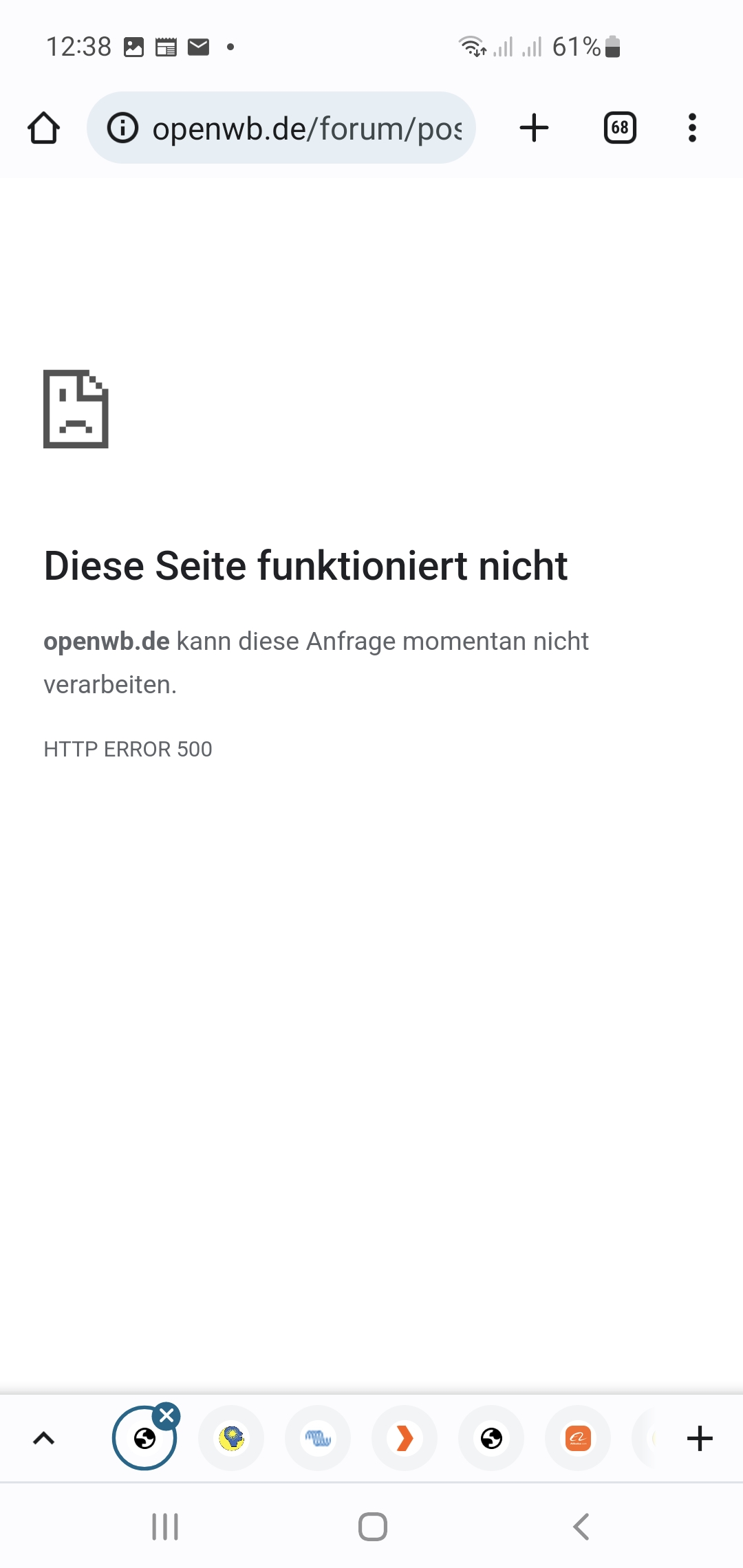Add a new tab from bottom strip
The width and height of the screenshot is (743, 1568).
click(700, 1438)
